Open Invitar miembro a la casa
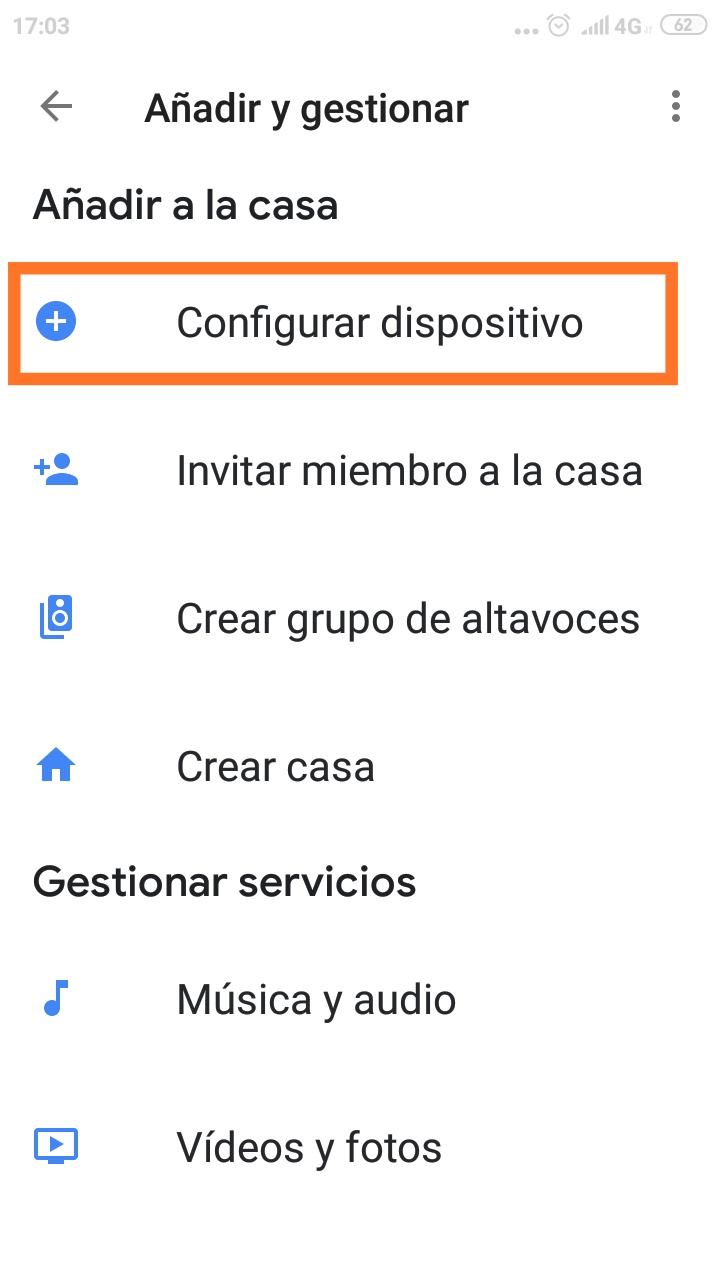This screenshot has height=1280, width=720. tap(360, 471)
